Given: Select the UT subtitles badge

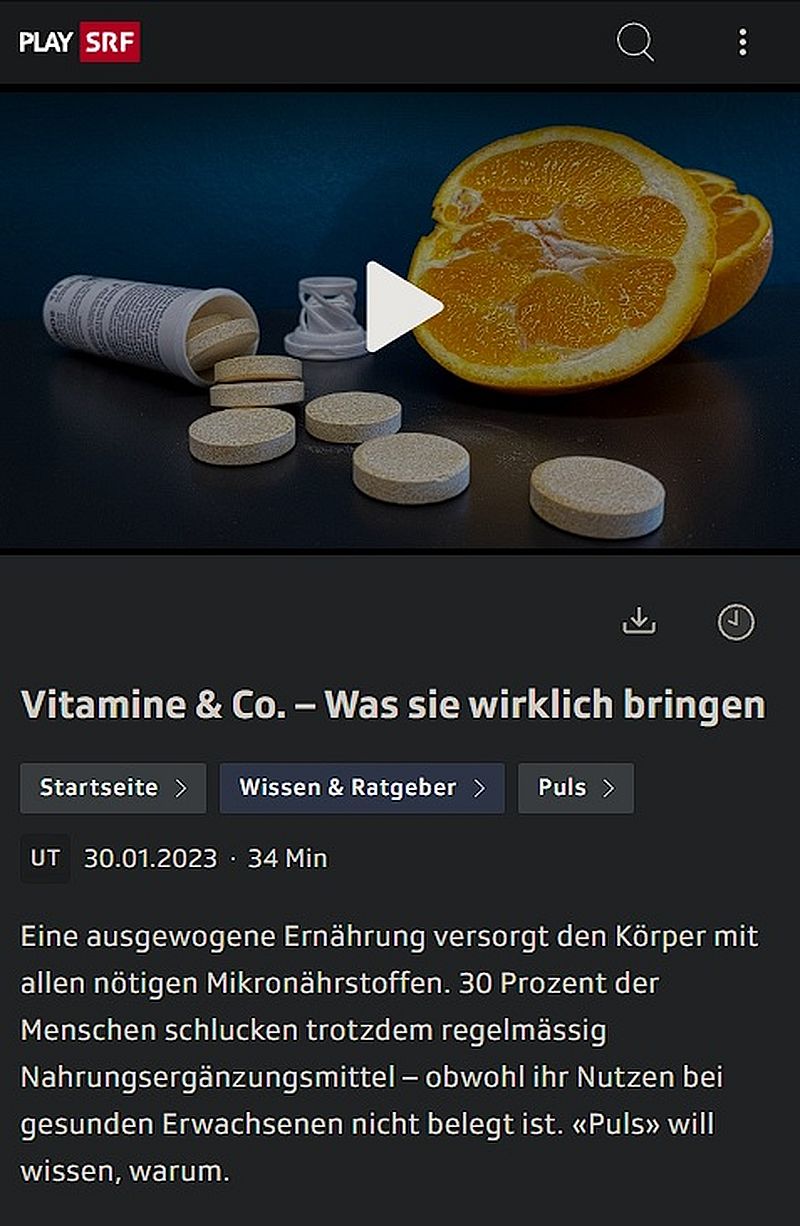Looking at the screenshot, I should point(45,858).
